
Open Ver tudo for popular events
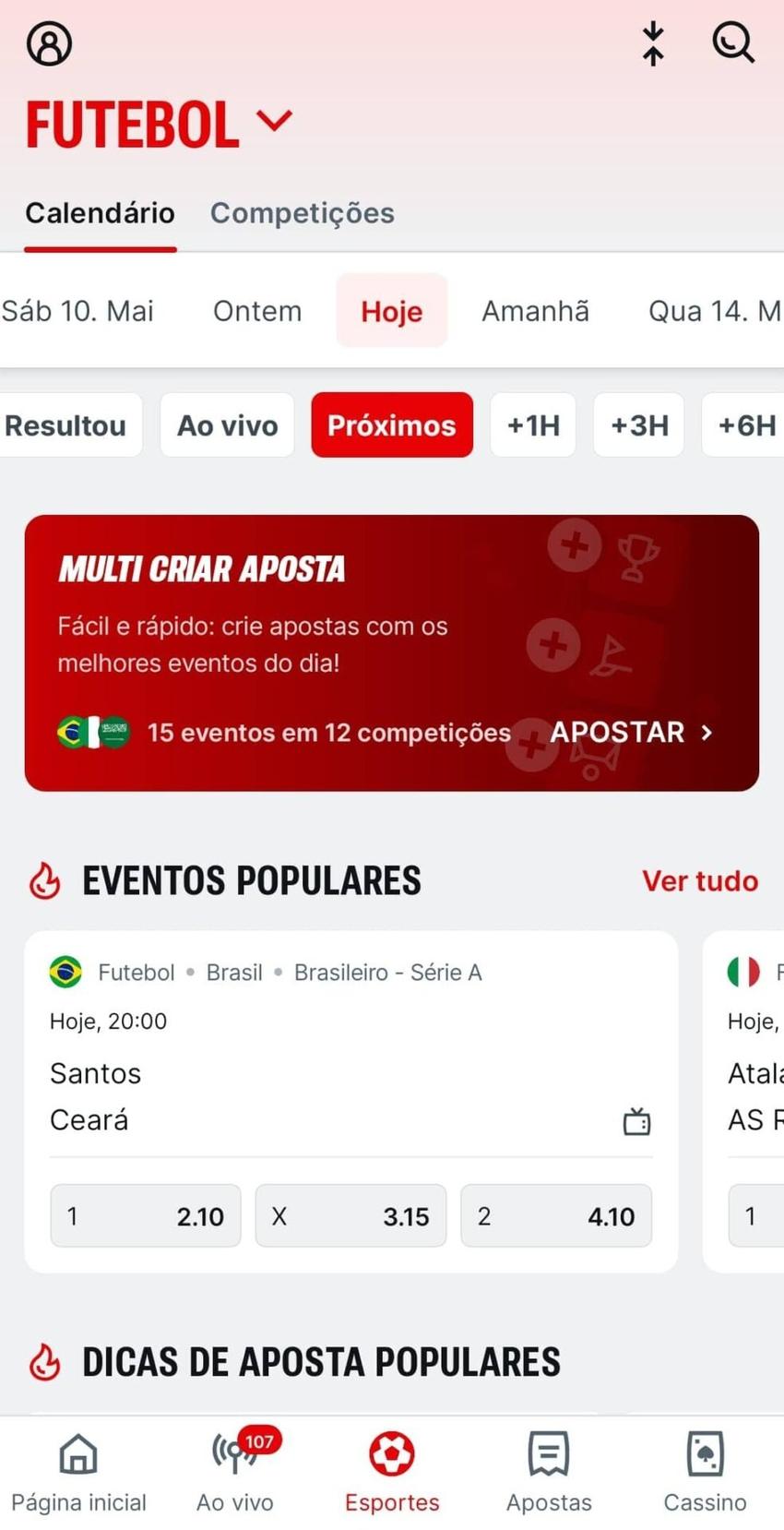tap(700, 881)
